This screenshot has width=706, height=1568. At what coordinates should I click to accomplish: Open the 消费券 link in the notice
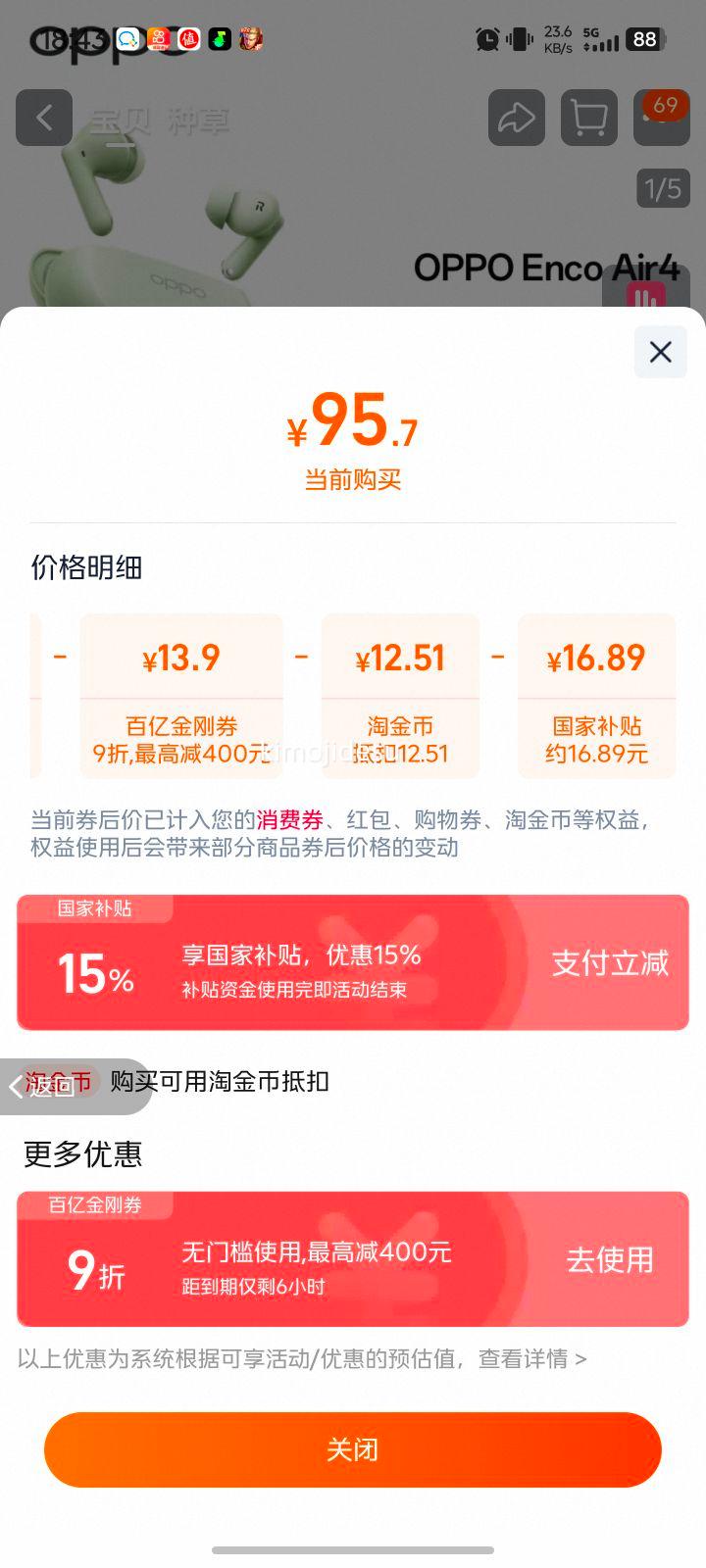[x=290, y=819]
